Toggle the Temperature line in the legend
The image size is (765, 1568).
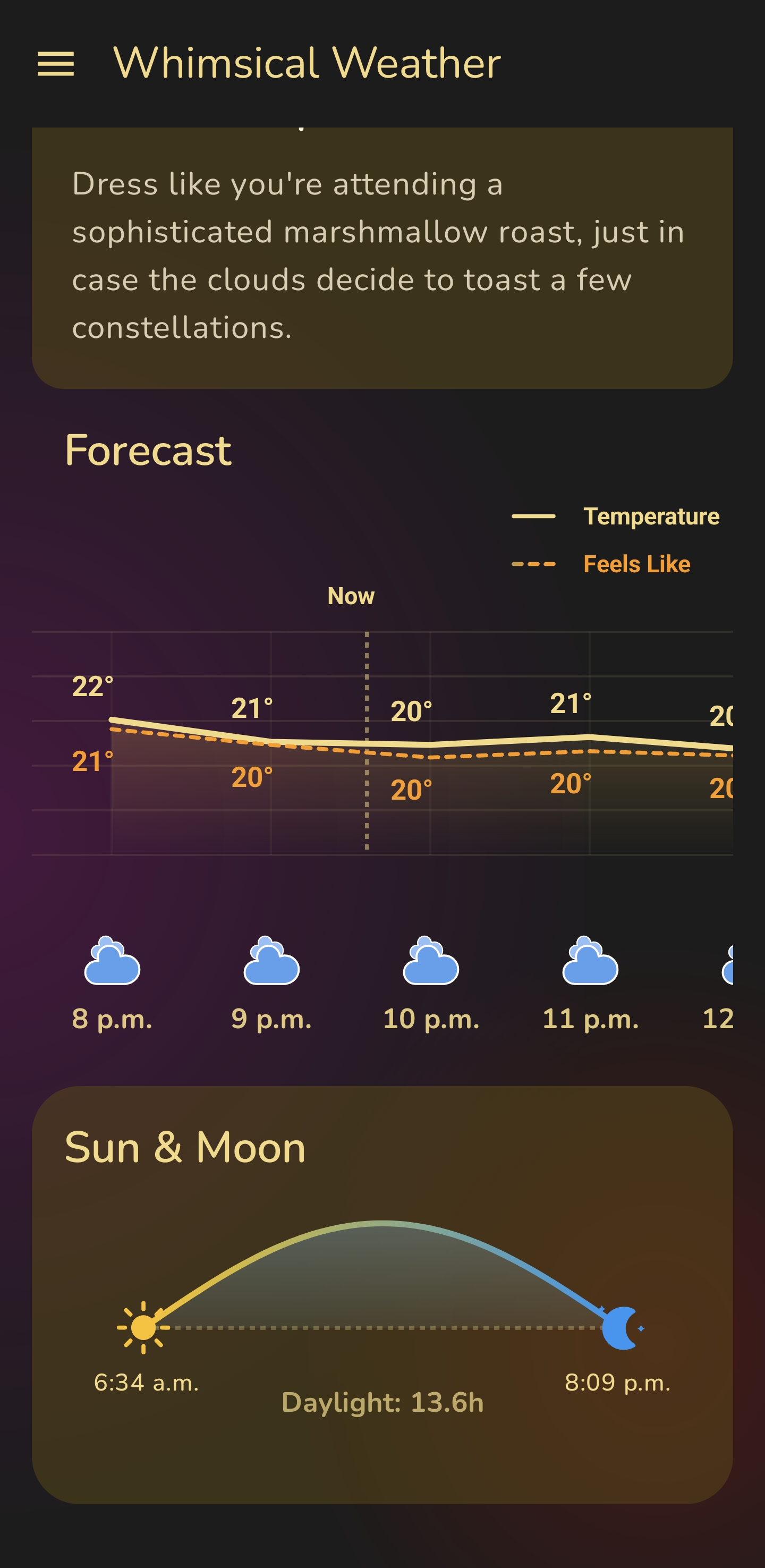(x=616, y=516)
